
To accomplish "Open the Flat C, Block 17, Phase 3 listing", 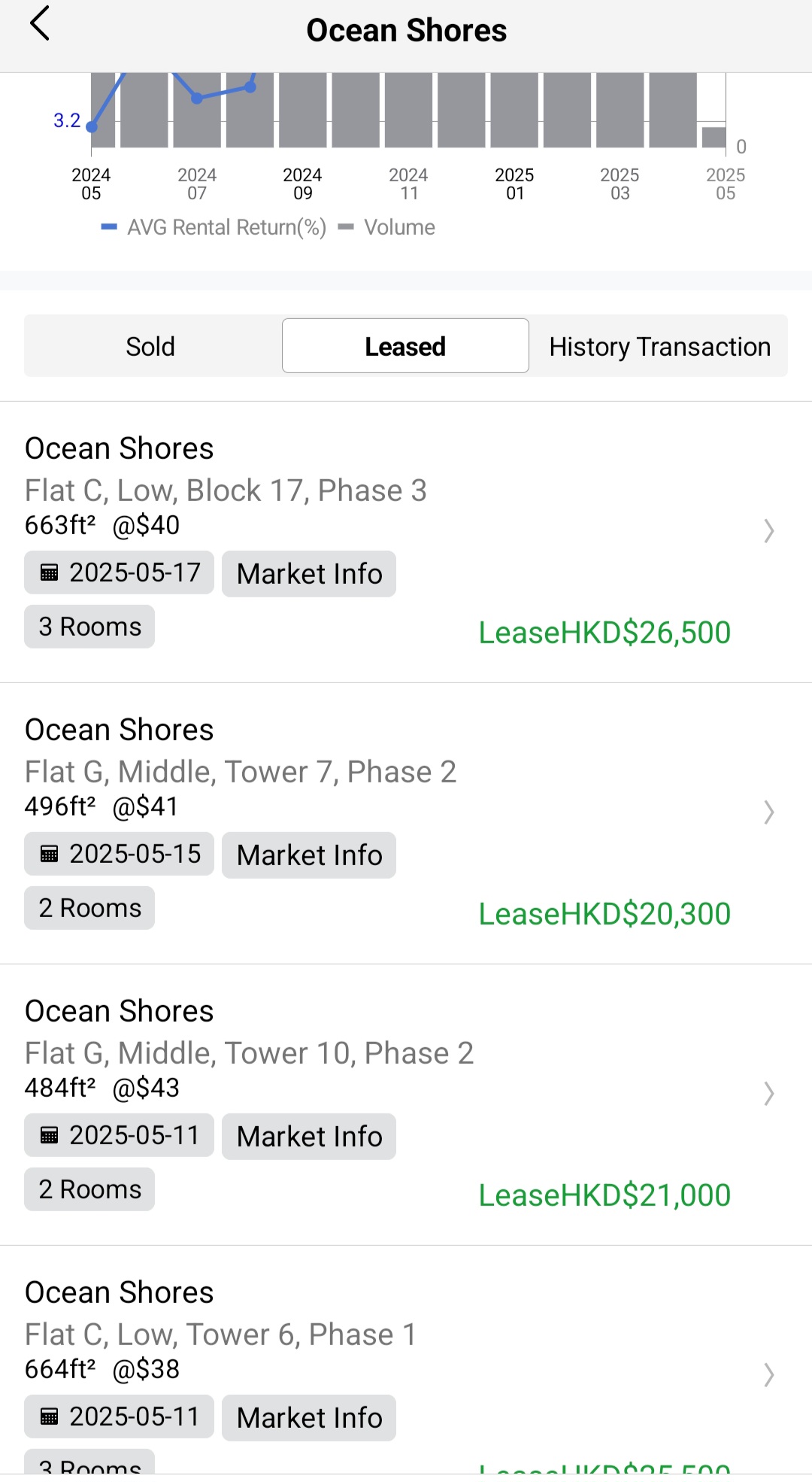I will [406, 542].
